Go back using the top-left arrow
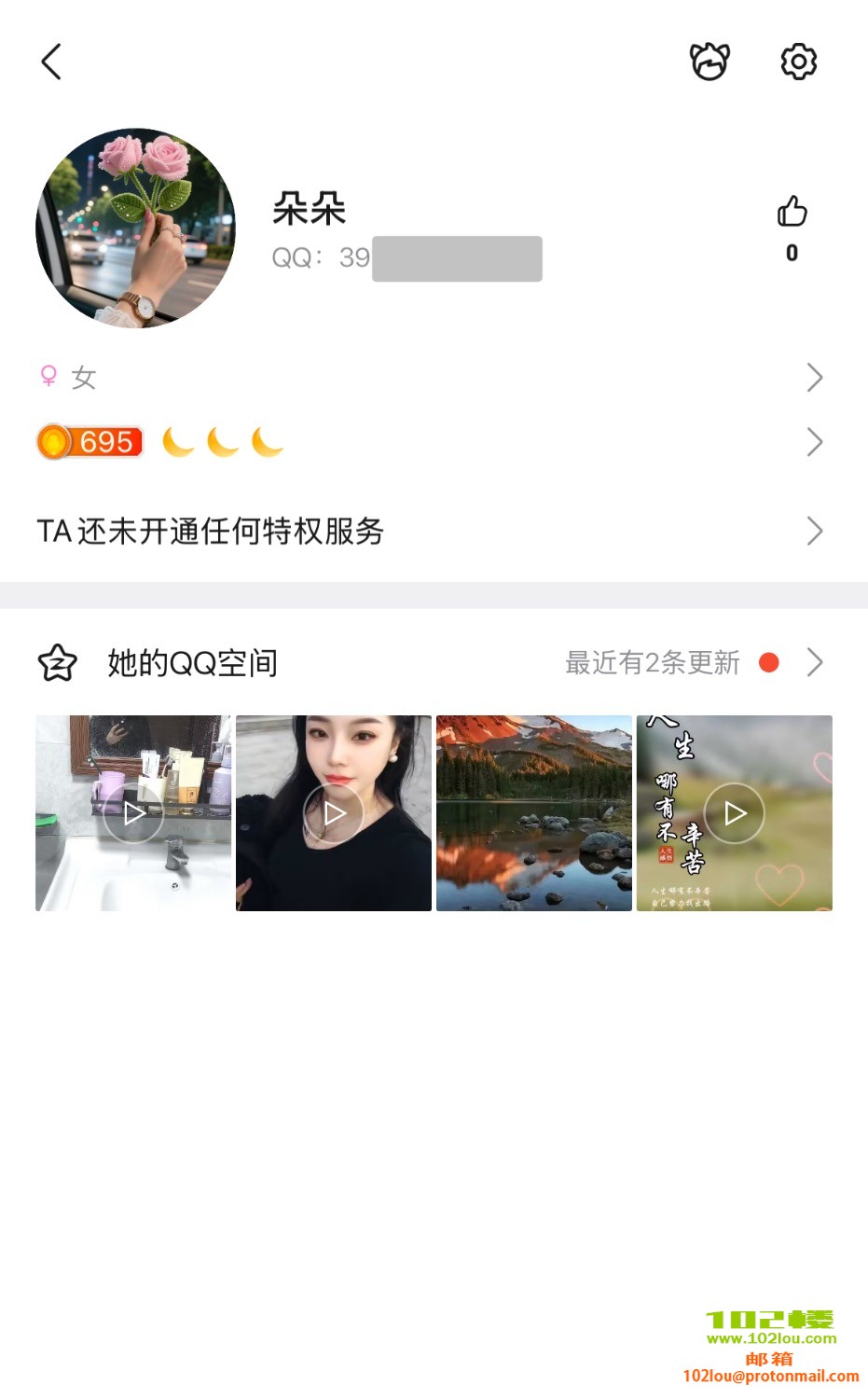 click(x=52, y=62)
